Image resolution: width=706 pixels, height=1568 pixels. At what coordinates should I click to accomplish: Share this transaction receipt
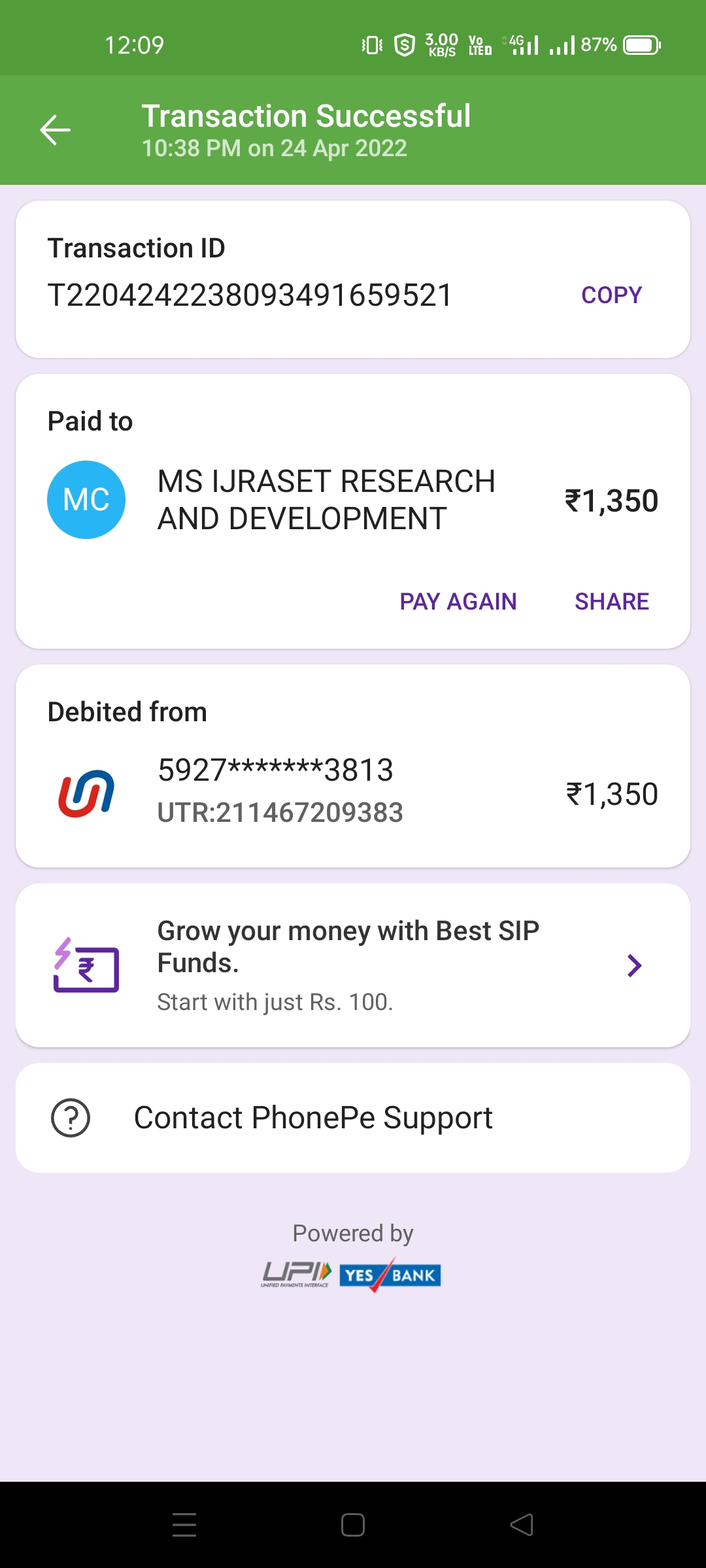(x=611, y=601)
